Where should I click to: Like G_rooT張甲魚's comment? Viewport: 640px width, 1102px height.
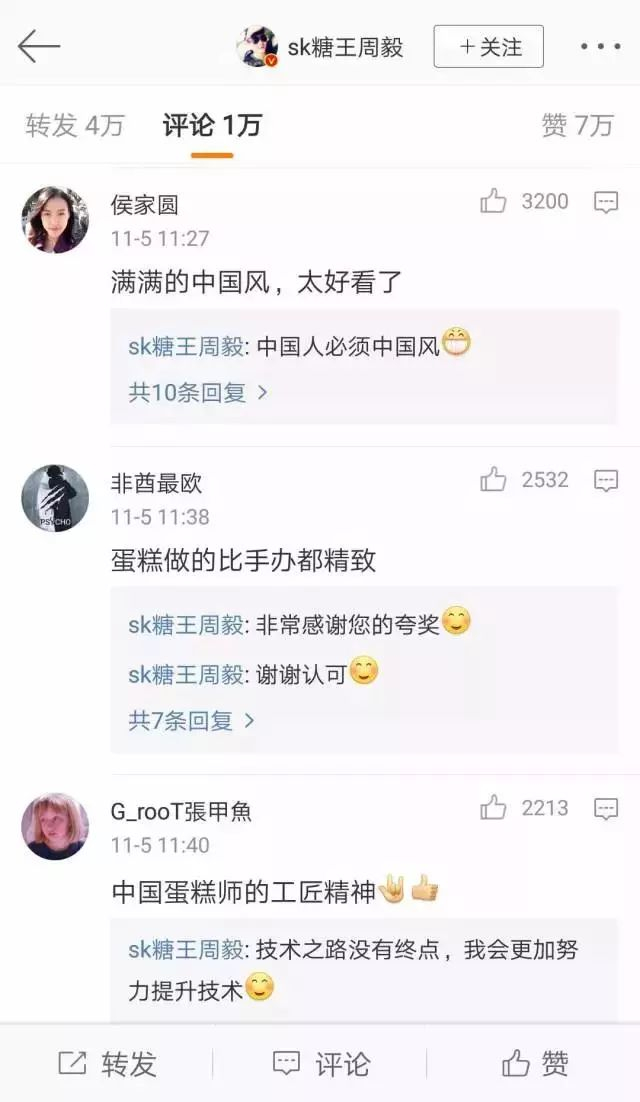tap(493, 808)
